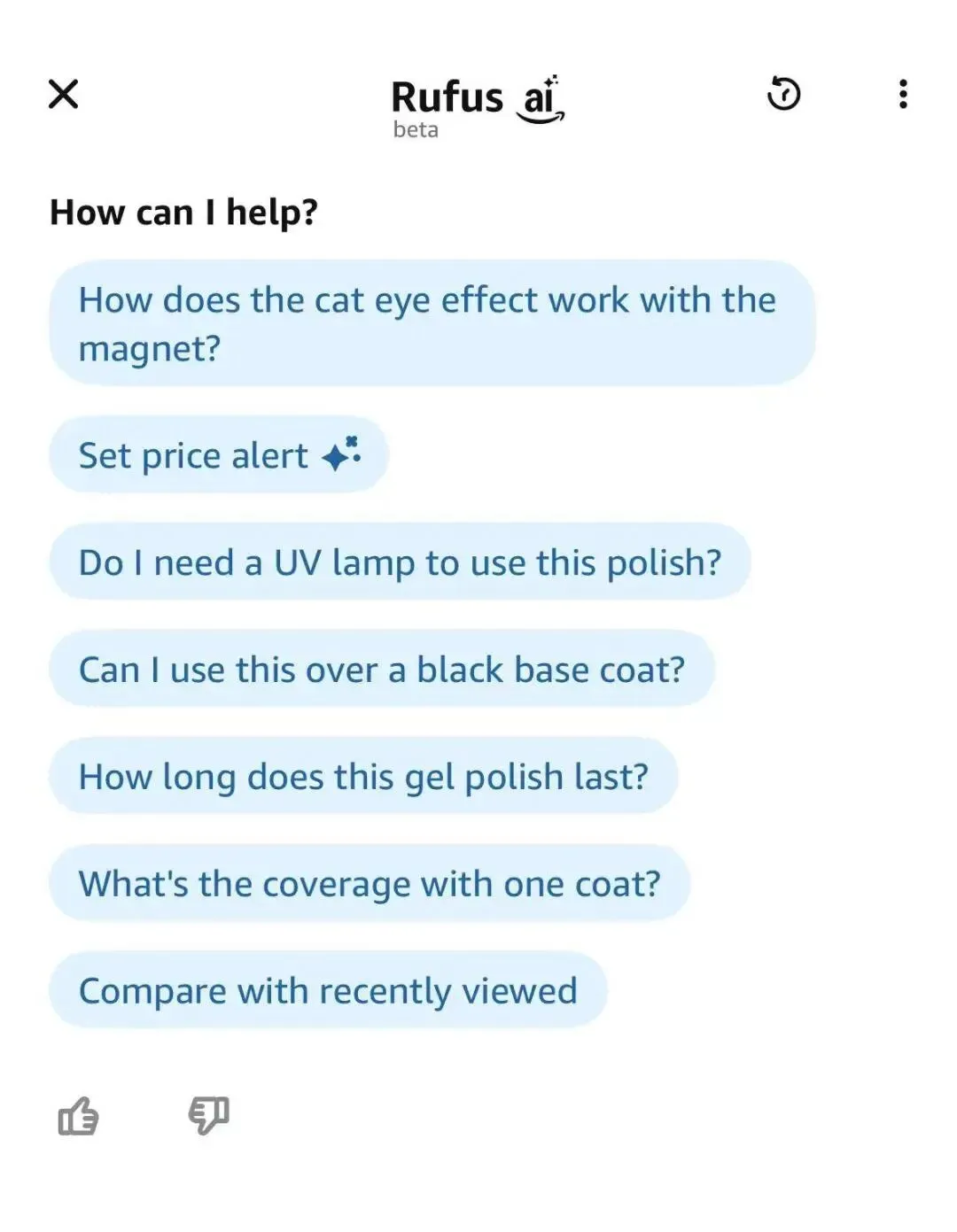The width and height of the screenshot is (957, 1232).
Task: Open the three-dot overflow menu
Action: click(902, 94)
